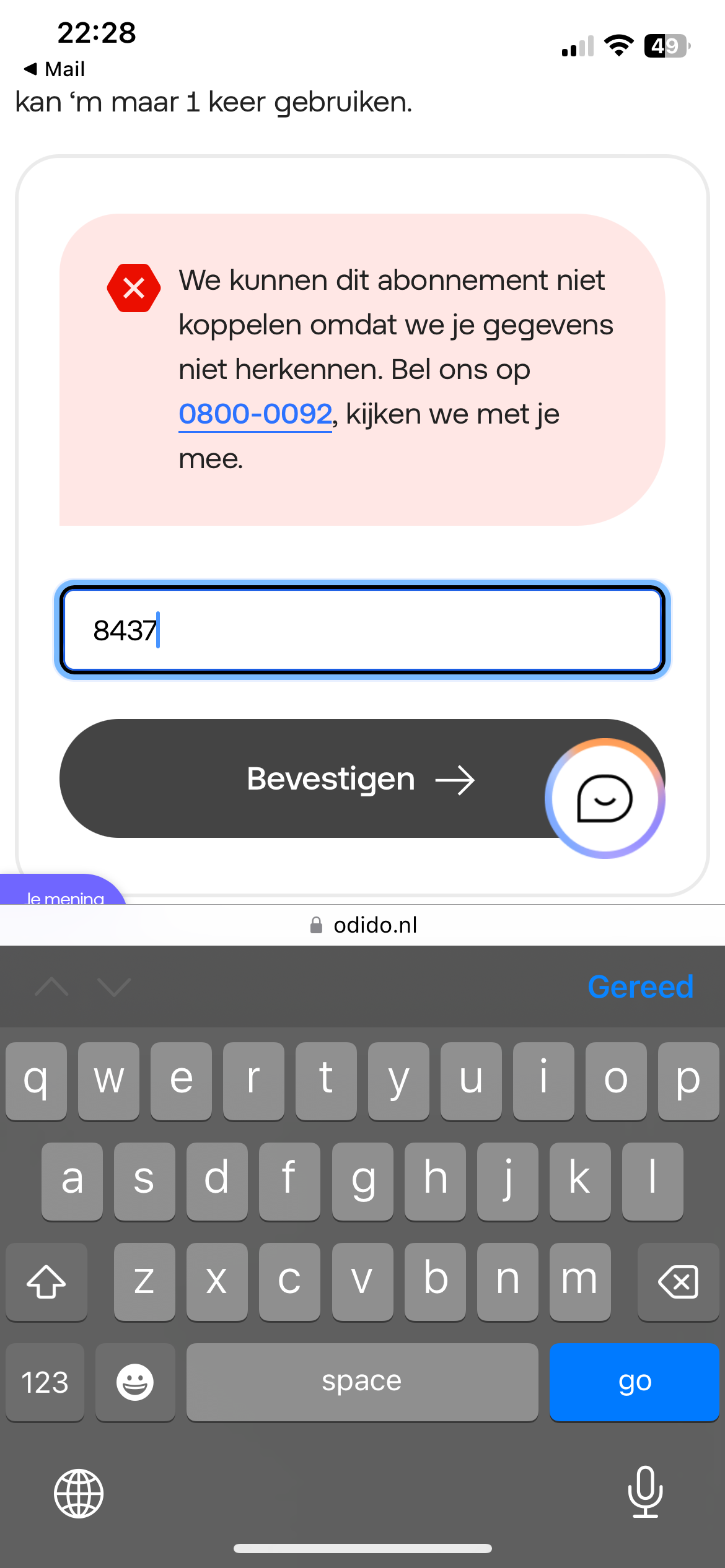
Task: Tap Gereed to dismiss the keyboard
Action: point(640,987)
